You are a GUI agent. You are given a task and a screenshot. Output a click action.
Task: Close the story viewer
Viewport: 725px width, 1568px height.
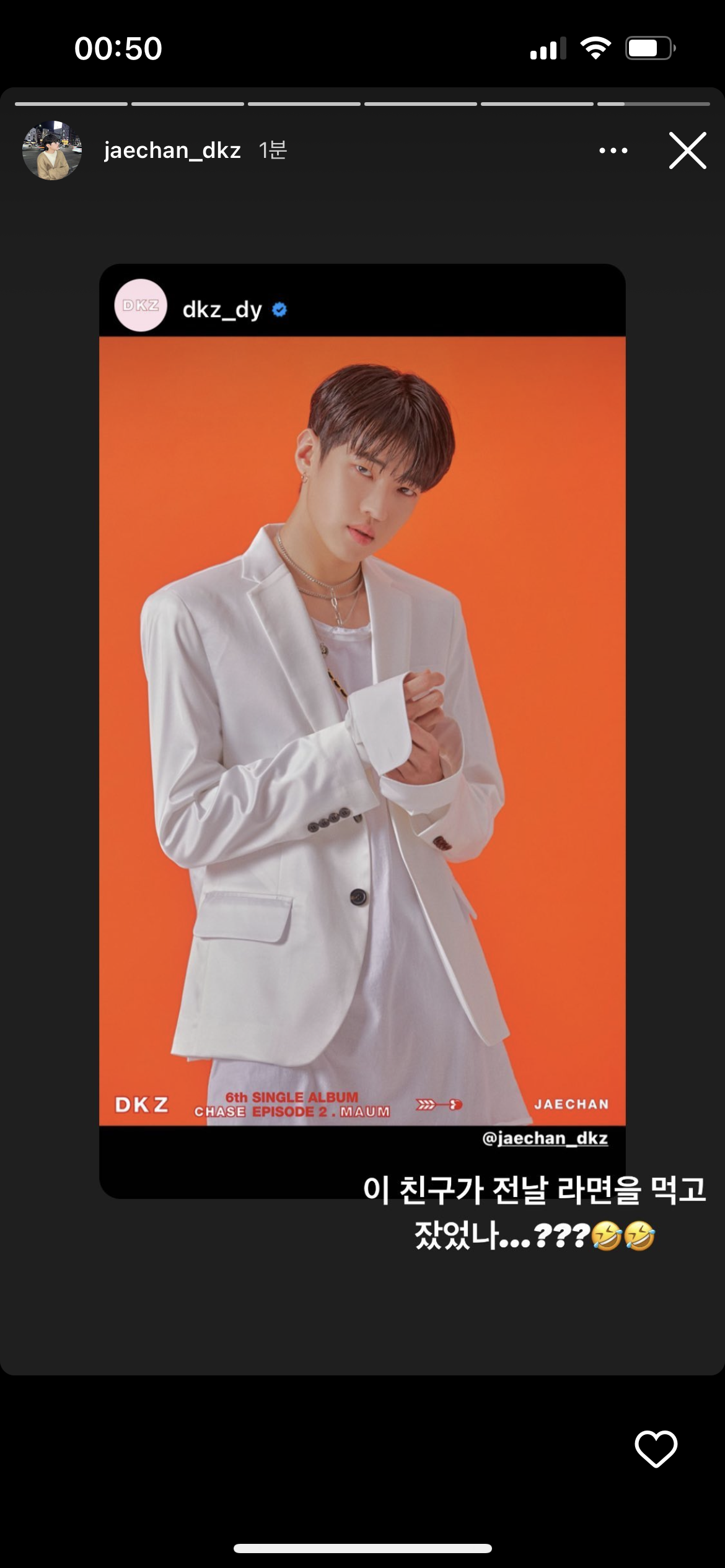(x=687, y=150)
